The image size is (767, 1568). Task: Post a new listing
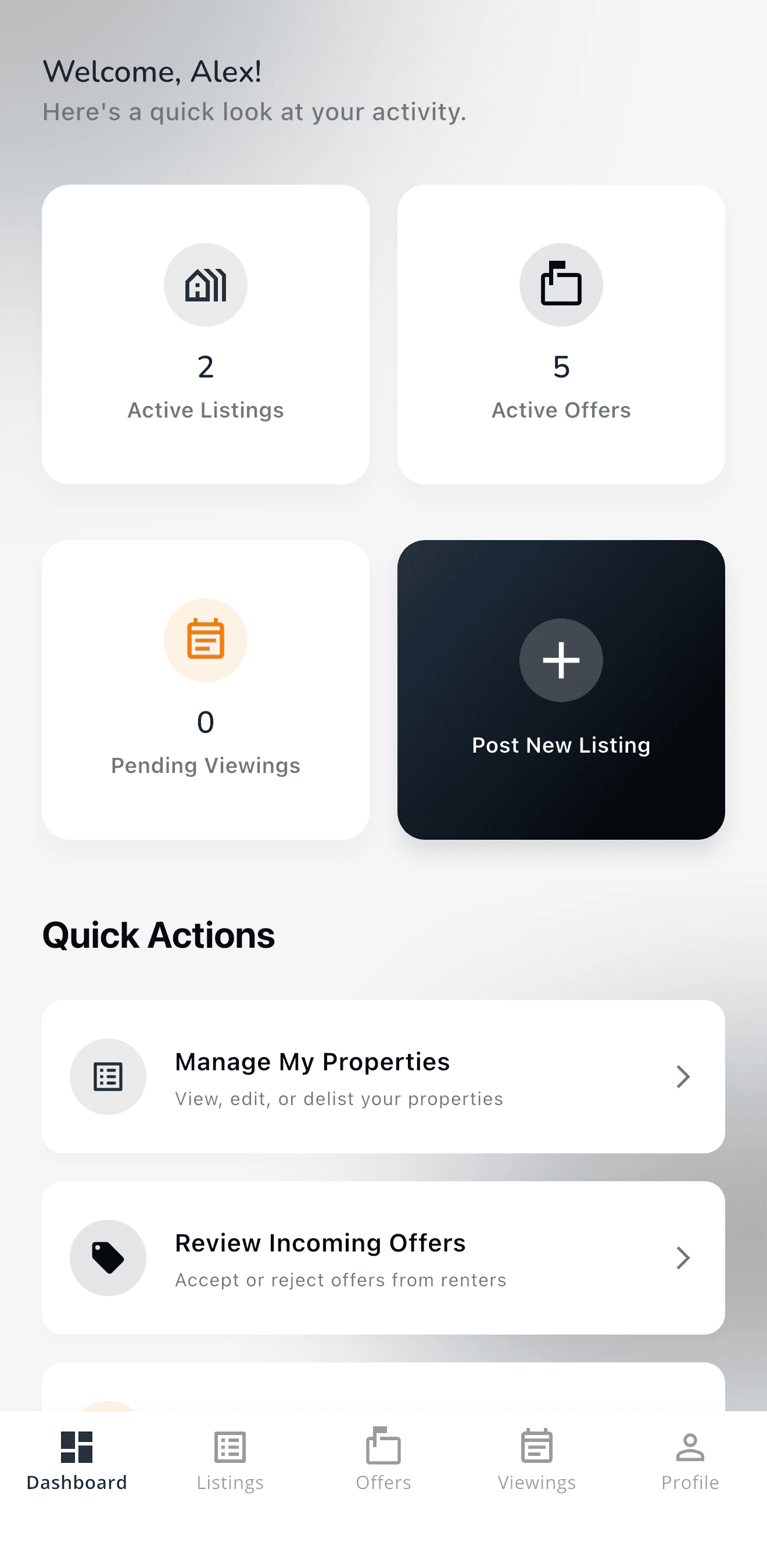tap(561, 689)
